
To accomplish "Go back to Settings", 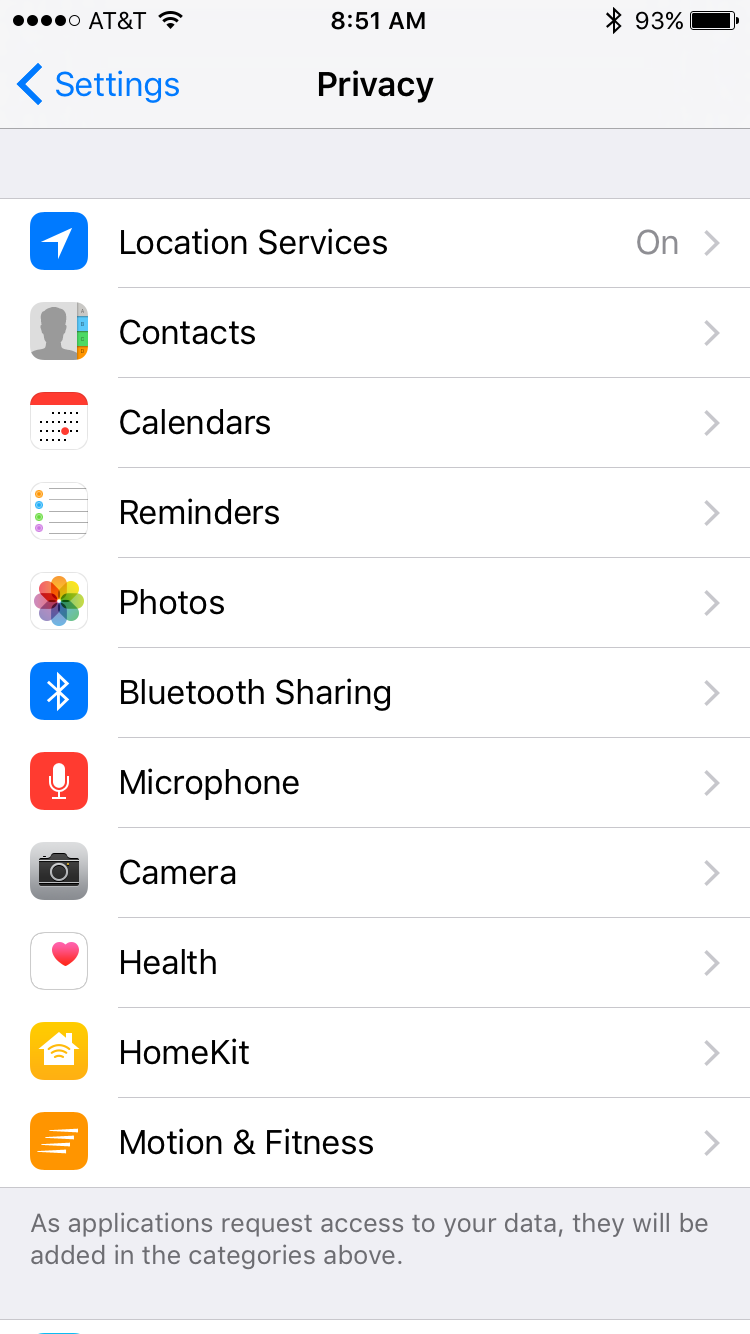I will tap(98, 85).
